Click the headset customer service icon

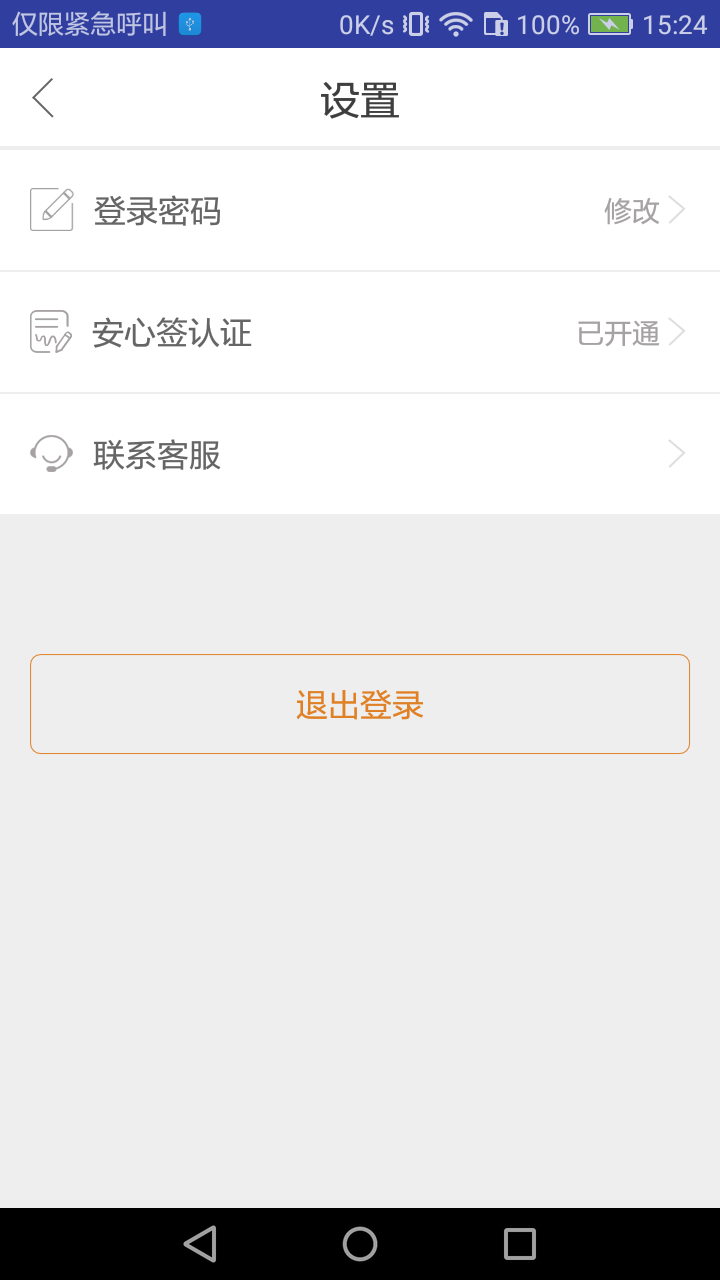coord(51,454)
